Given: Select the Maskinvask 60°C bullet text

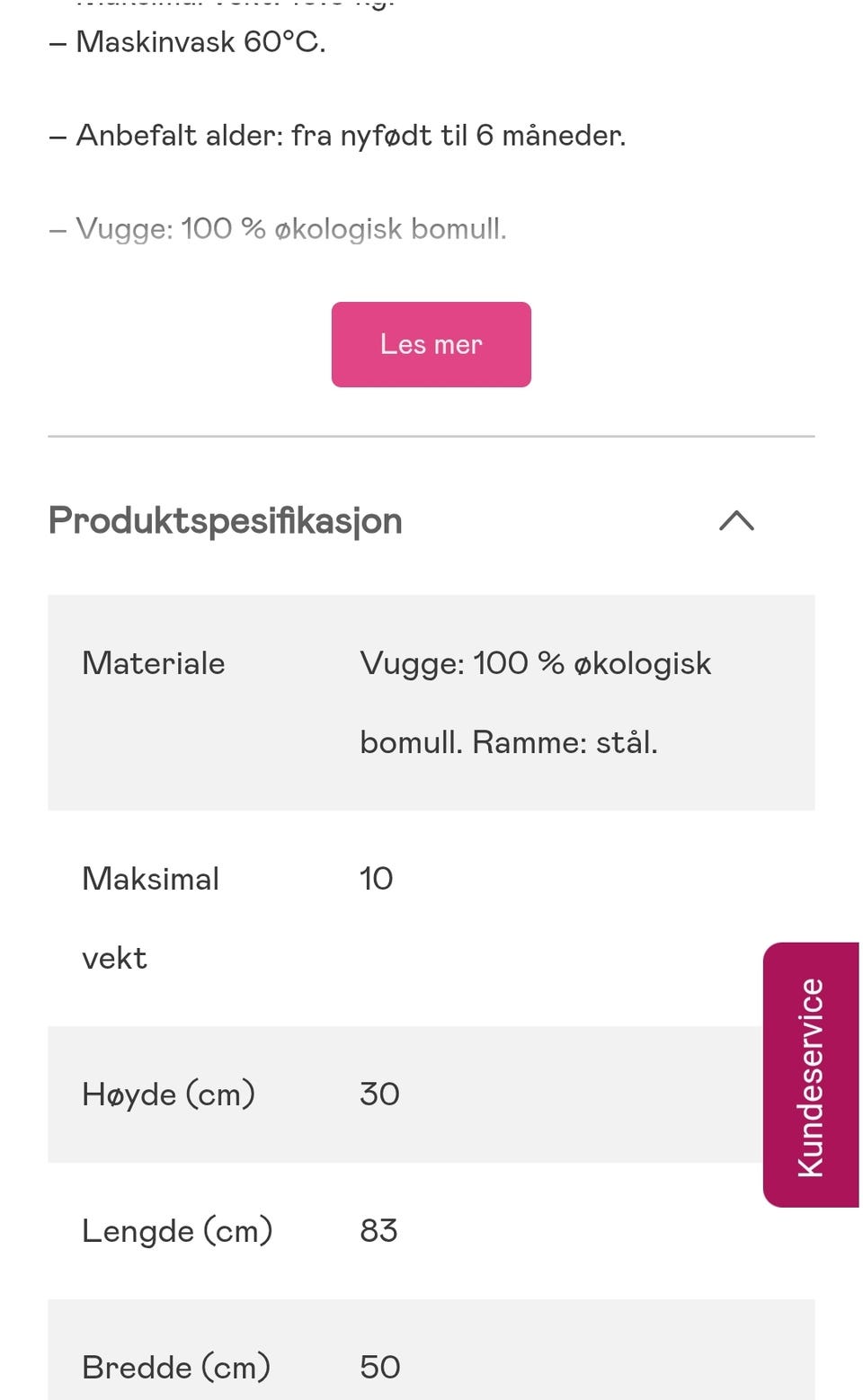Looking at the screenshot, I should click(200, 40).
